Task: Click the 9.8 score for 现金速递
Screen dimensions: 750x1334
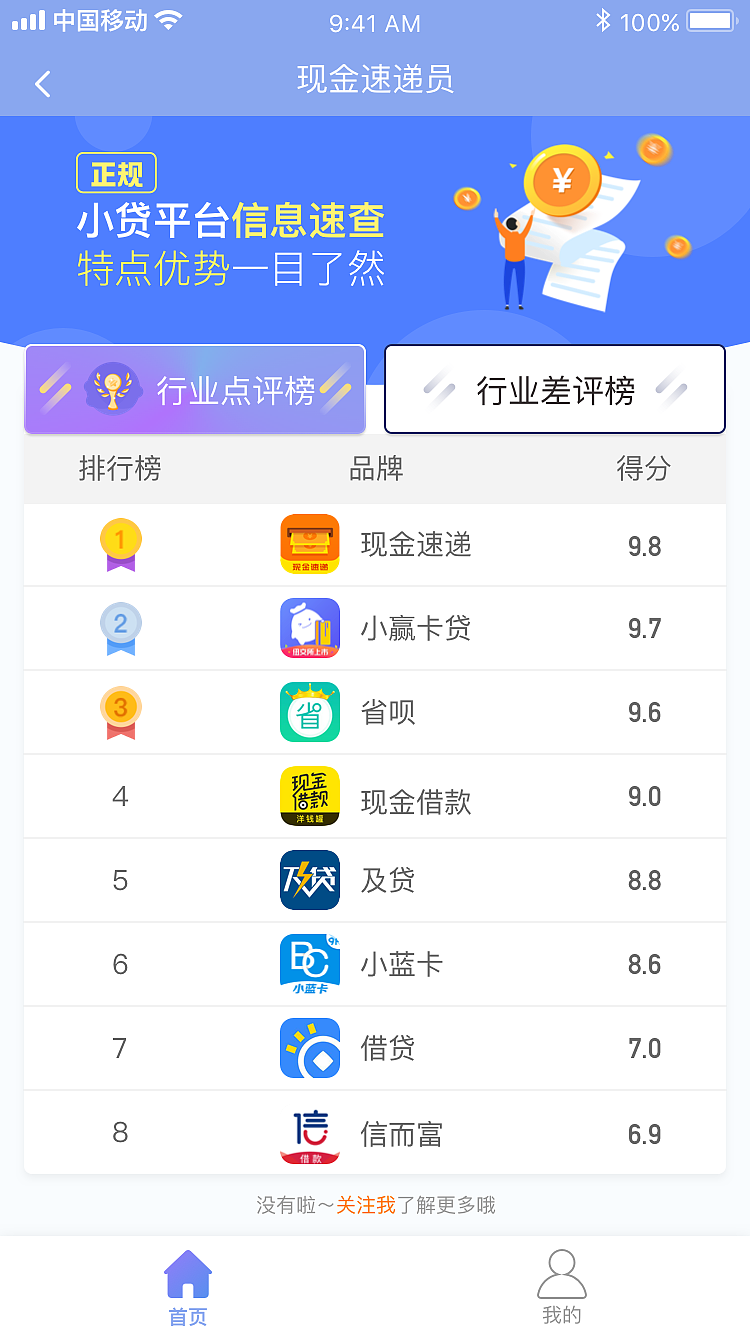Action: pyautogui.click(x=644, y=544)
